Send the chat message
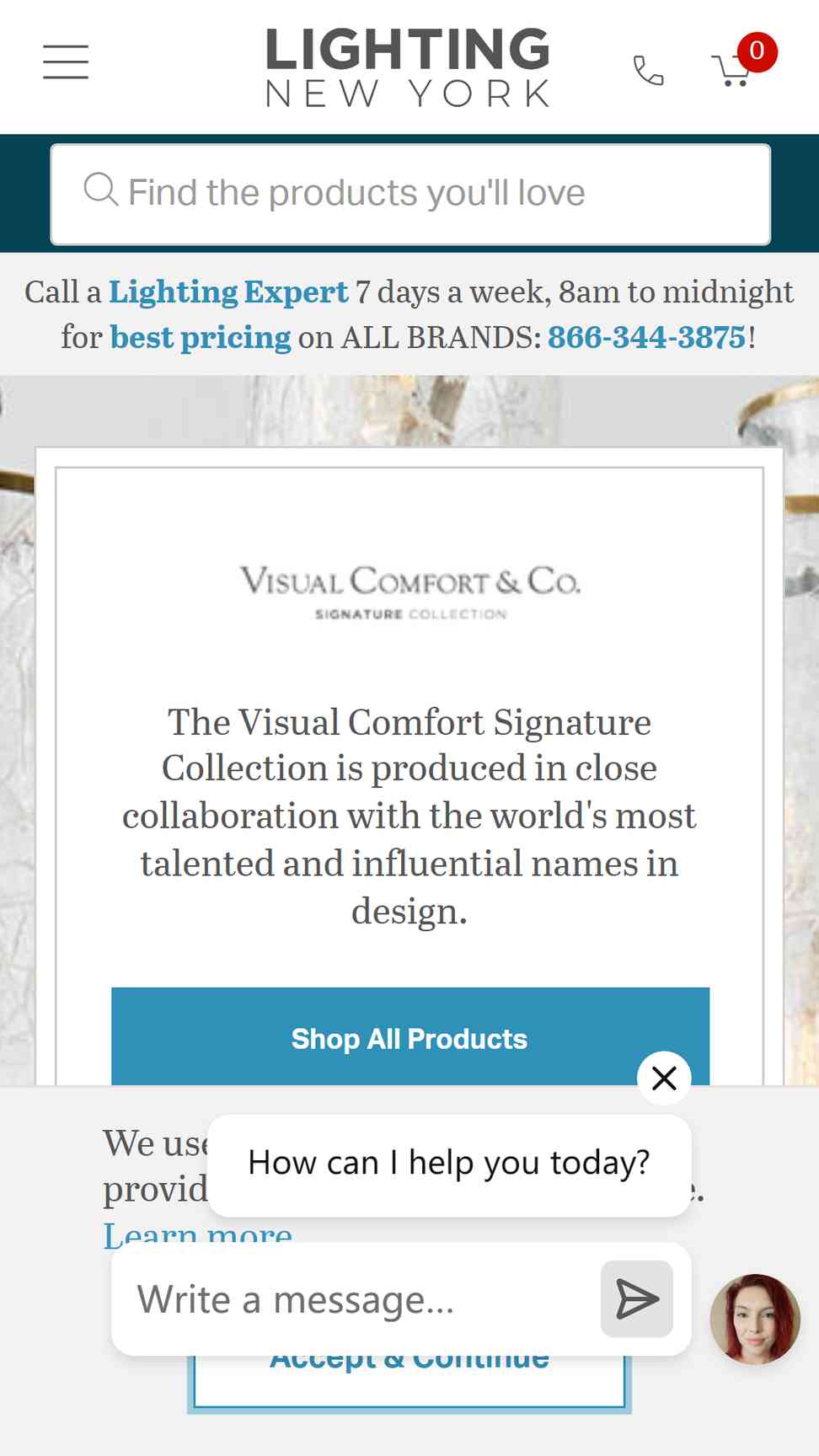 637,1298
